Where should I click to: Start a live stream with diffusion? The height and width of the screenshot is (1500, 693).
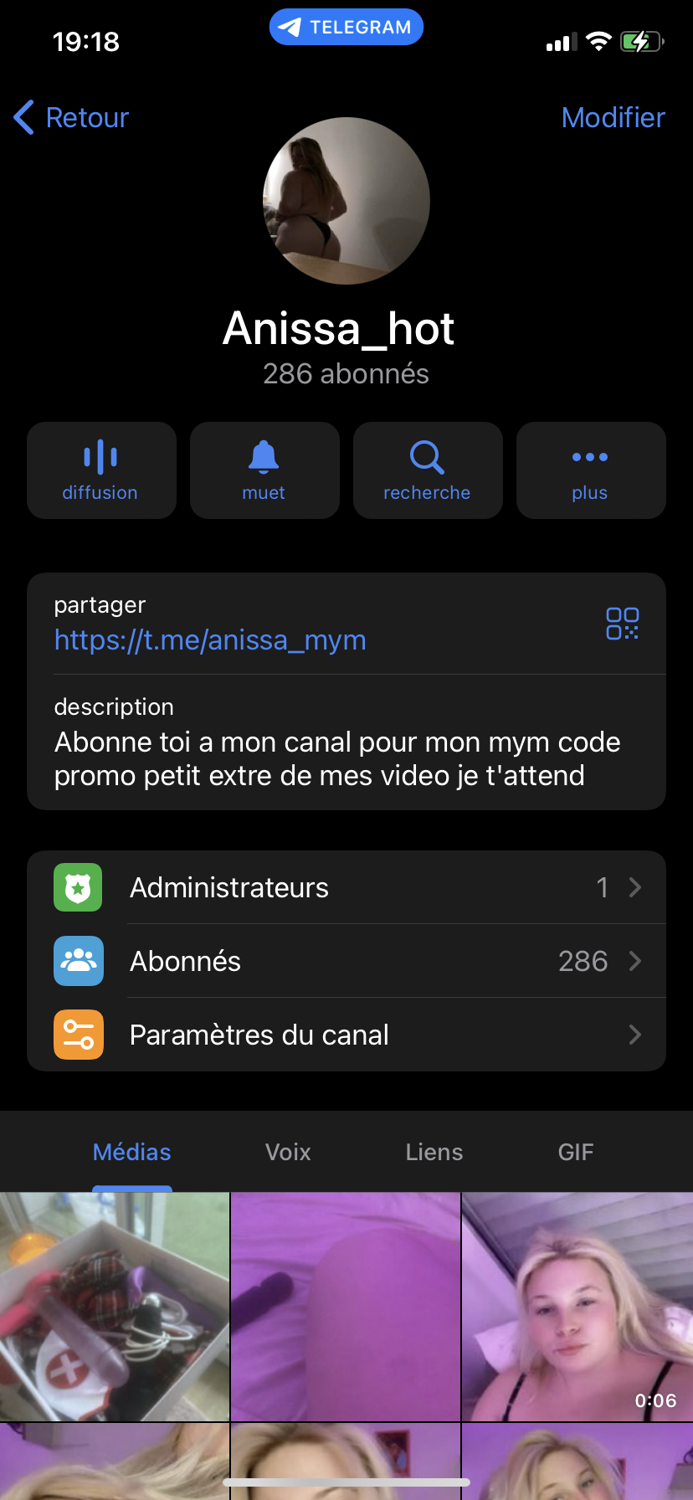point(101,470)
